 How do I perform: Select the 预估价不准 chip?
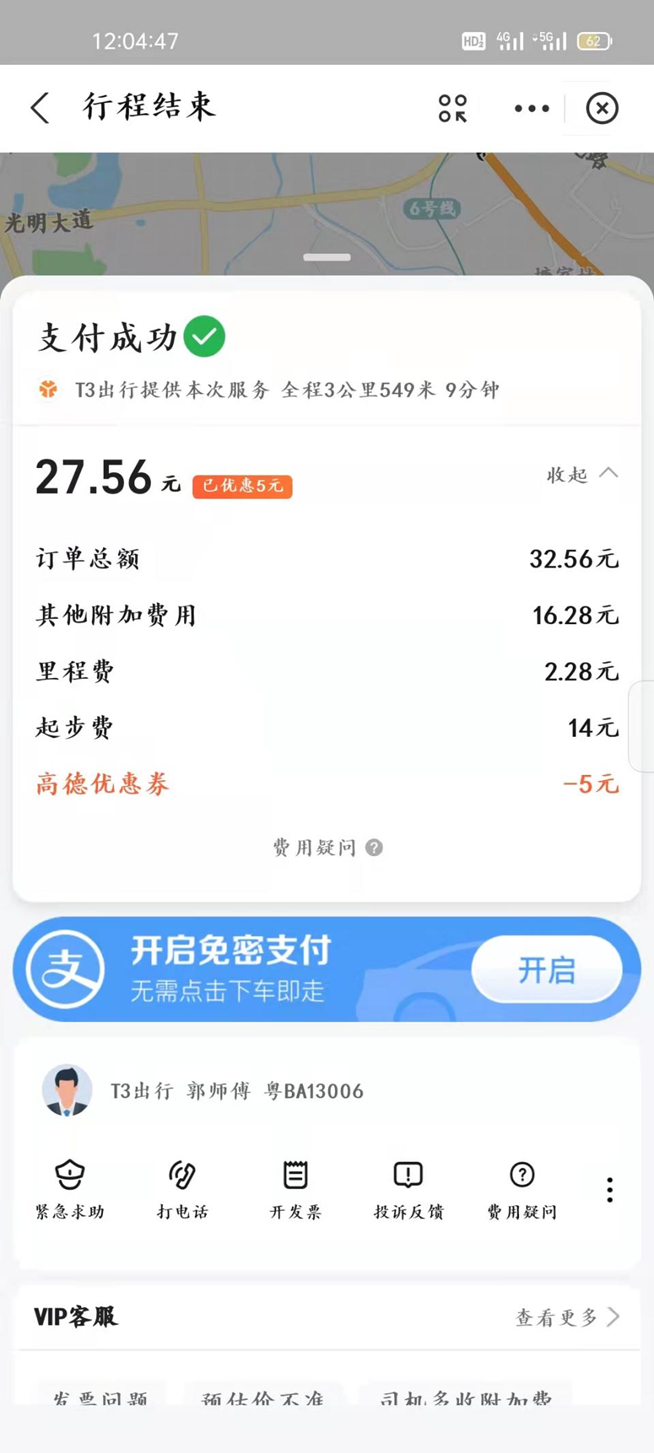click(x=263, y=1394)
